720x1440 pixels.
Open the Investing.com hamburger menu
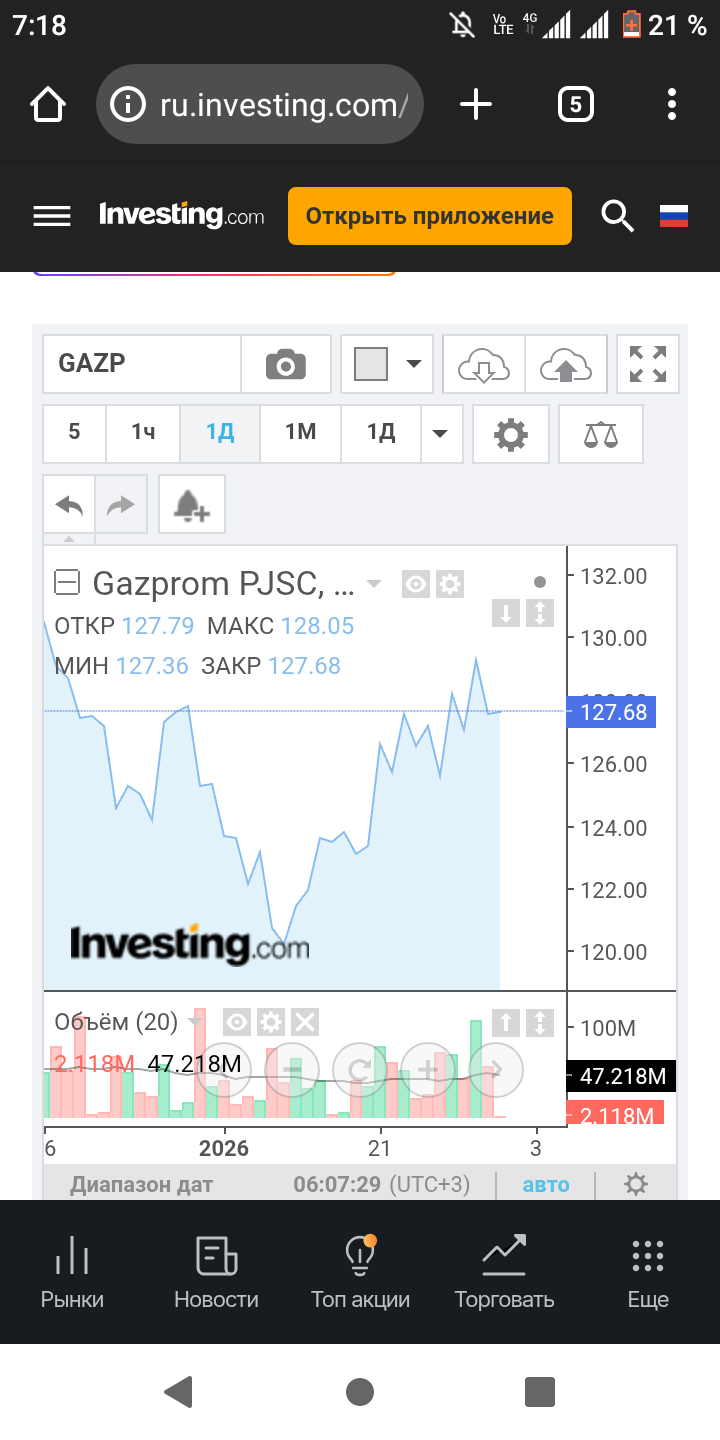[x=52, y=216]
